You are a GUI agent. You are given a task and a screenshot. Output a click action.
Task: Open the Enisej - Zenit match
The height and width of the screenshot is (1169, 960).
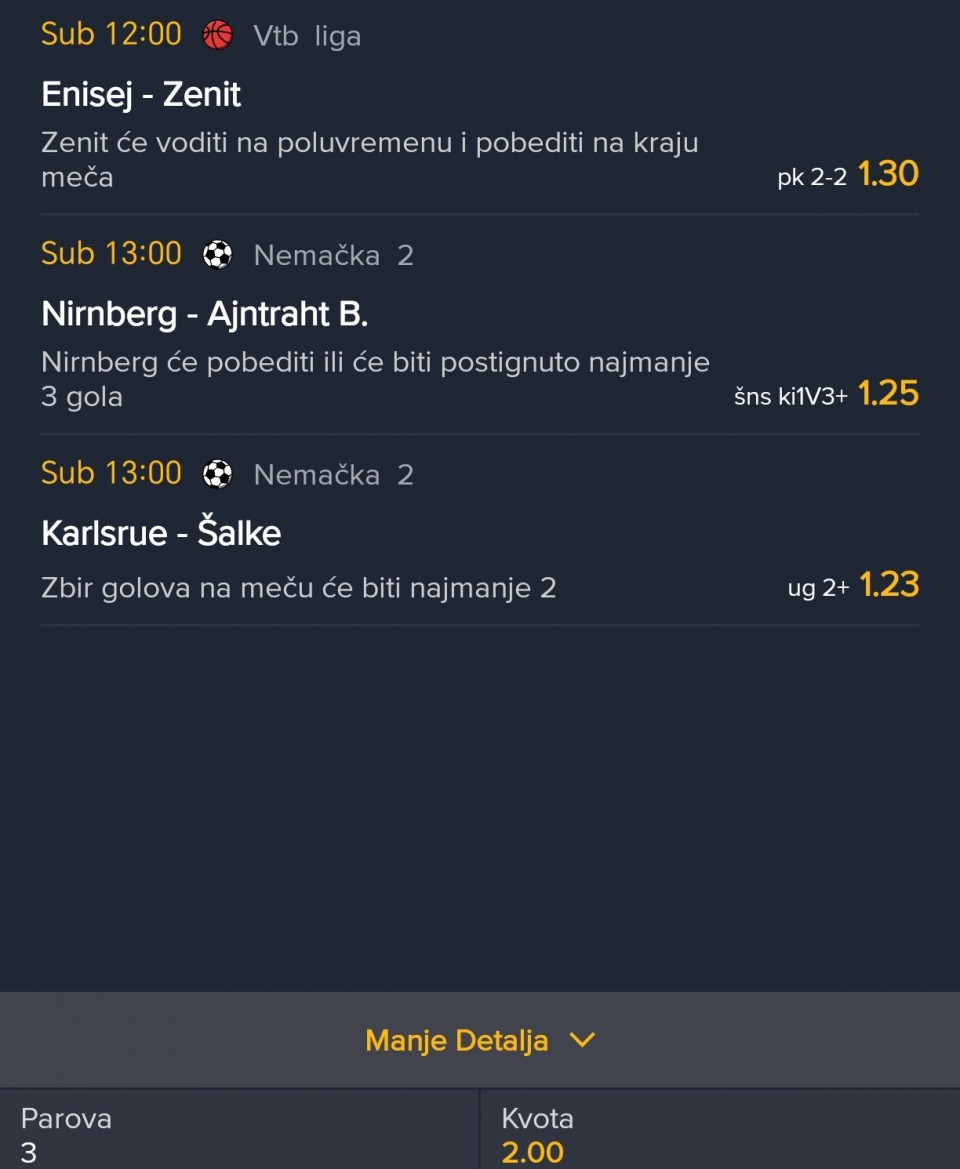(x=142, y=95)
